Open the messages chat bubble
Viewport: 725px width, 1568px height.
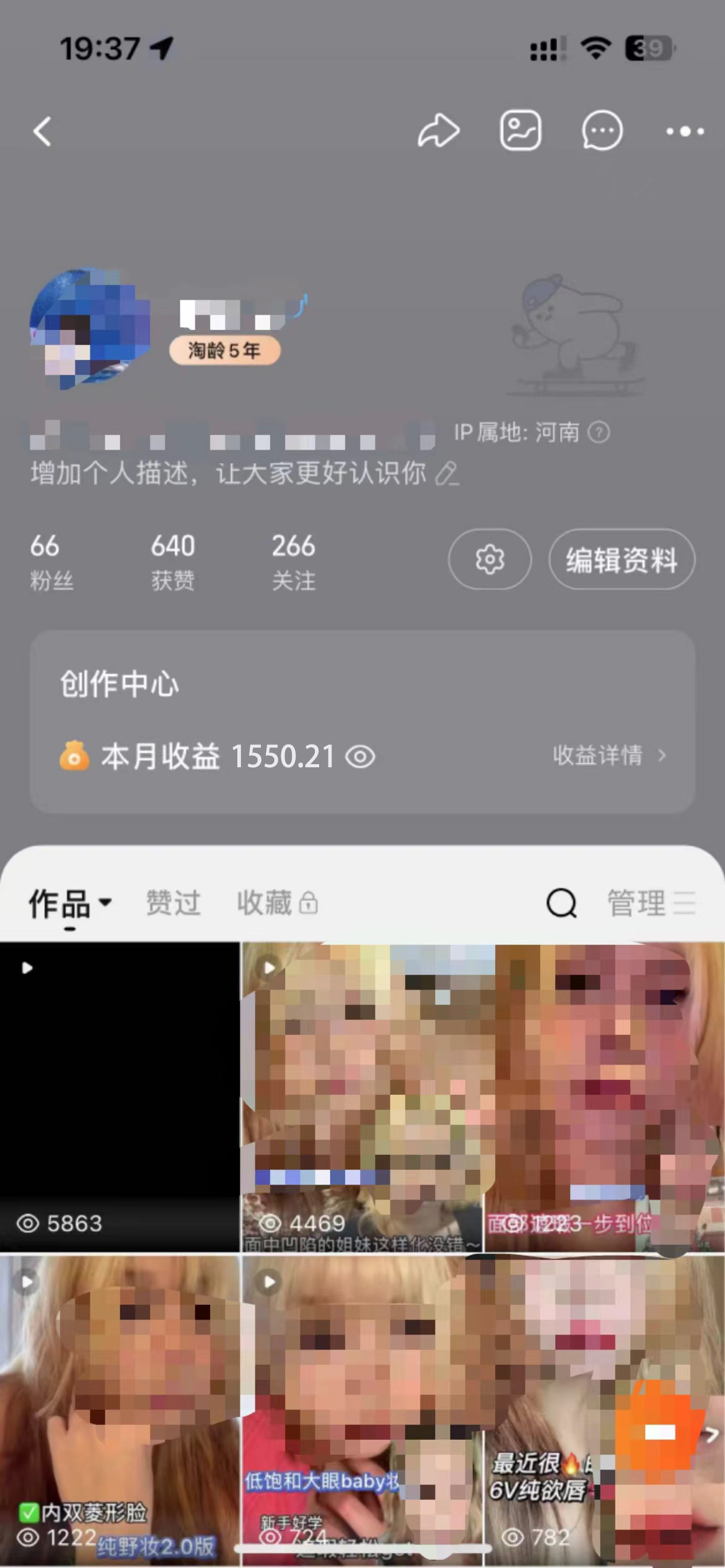tap(602, 131)
